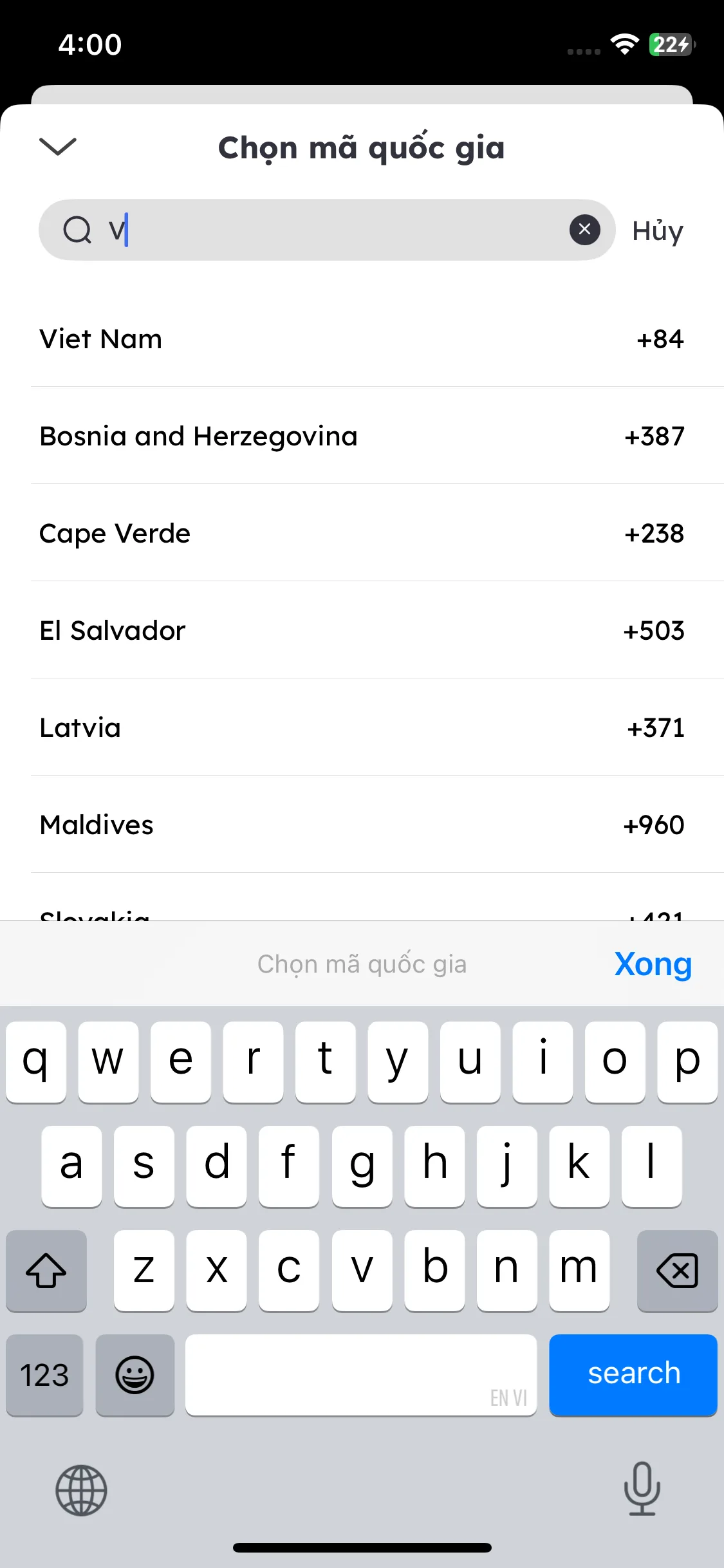Focus the country search field
724x1568 pixels.
pos(335,230)
